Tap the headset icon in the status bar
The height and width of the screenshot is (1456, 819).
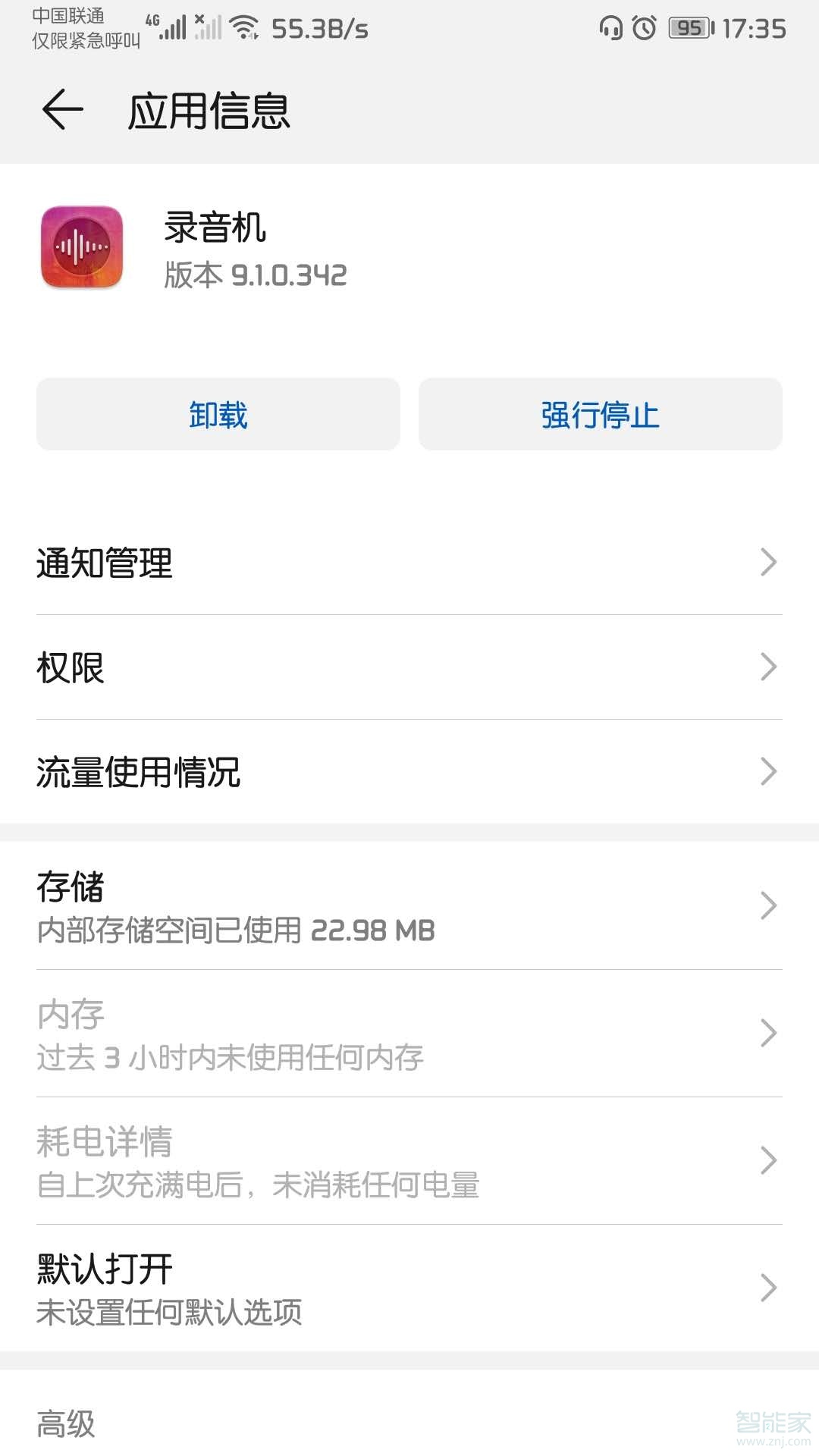[610, 27]
